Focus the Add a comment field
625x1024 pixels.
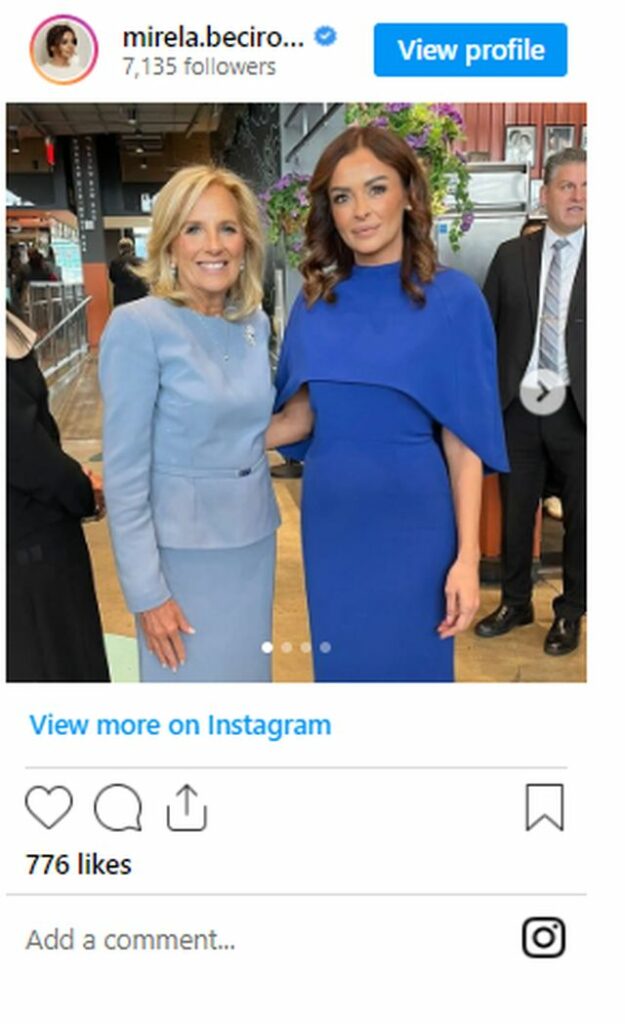pos(131,940)
